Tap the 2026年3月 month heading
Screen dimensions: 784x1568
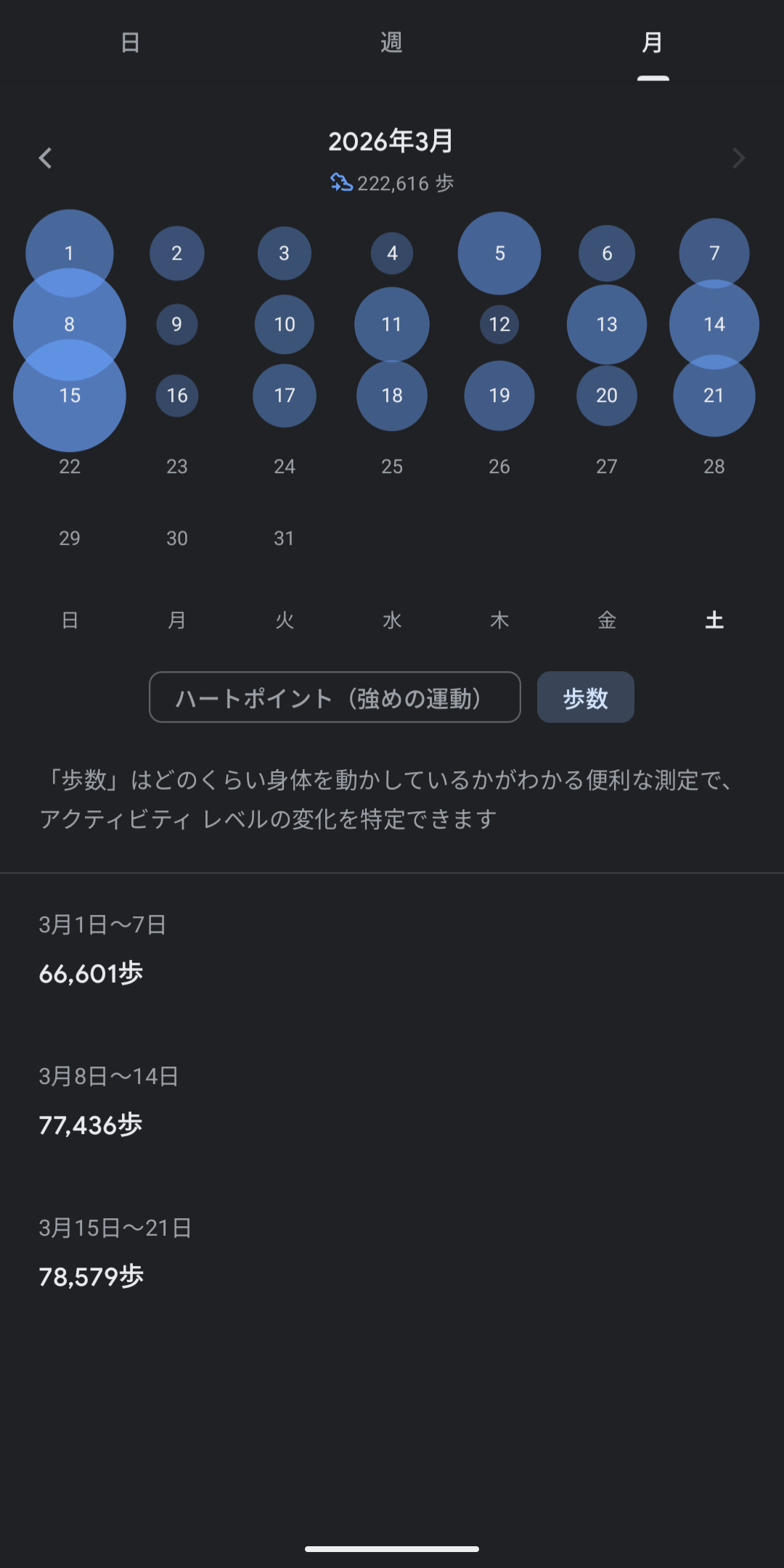[391, 142]
